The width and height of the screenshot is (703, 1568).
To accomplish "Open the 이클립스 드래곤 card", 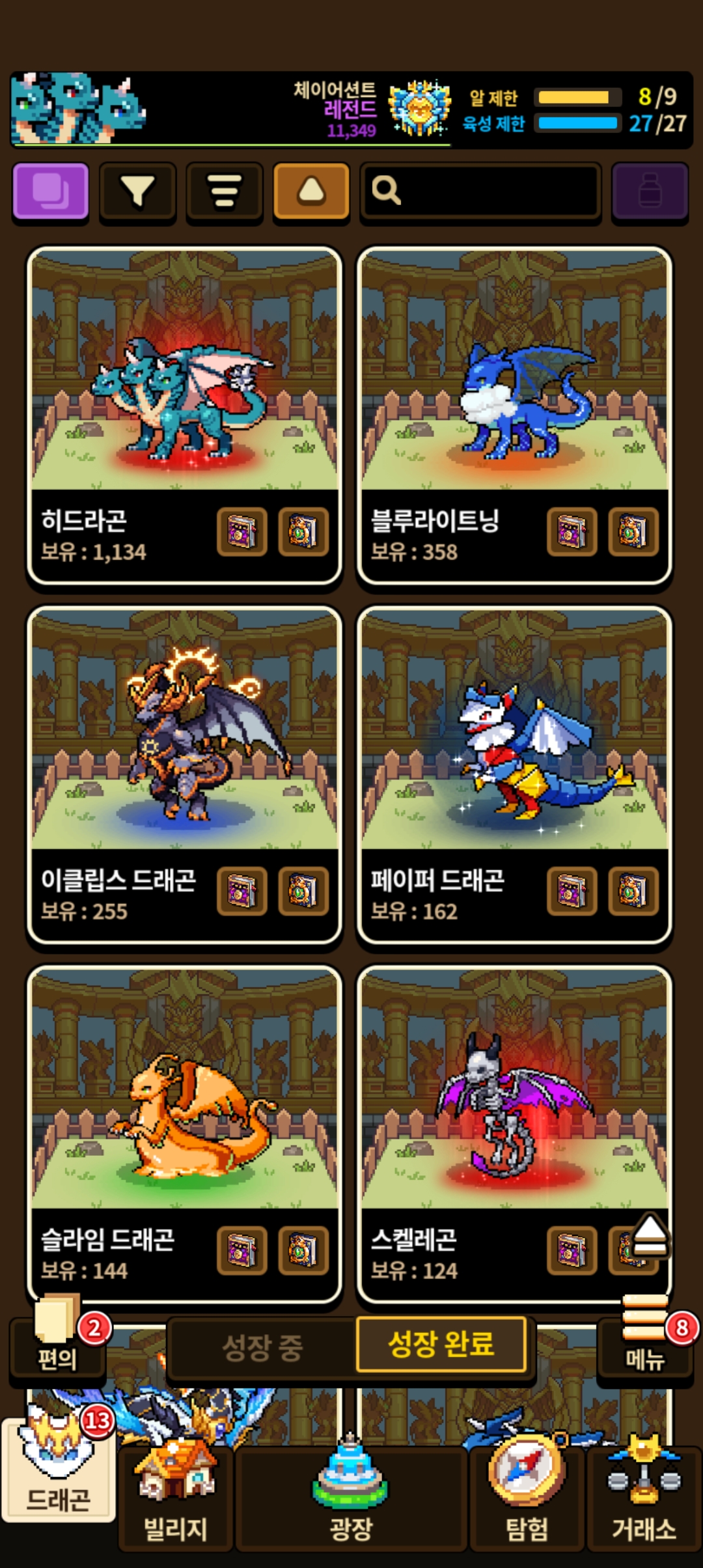I will coord(184,775).
